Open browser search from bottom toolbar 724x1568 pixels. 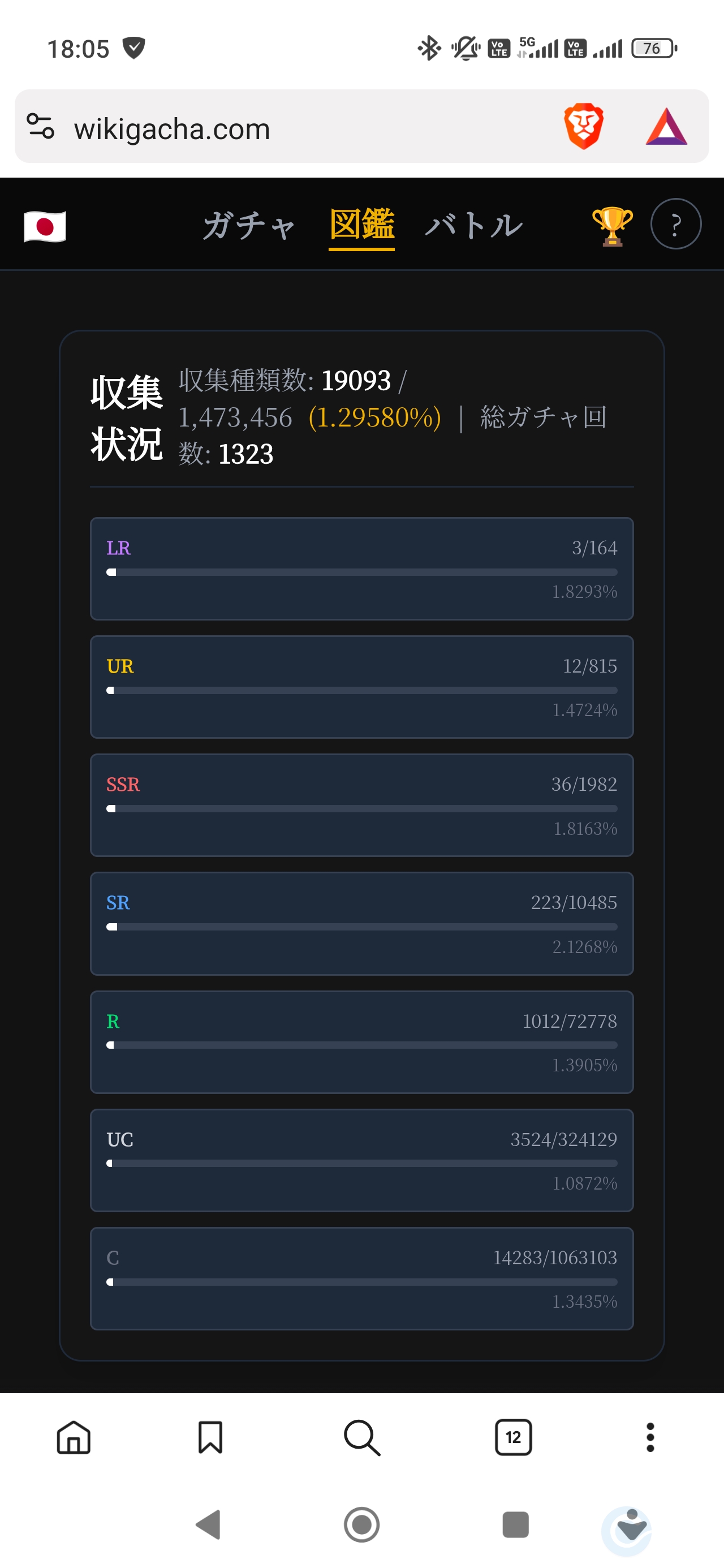tap(361, 1438)
